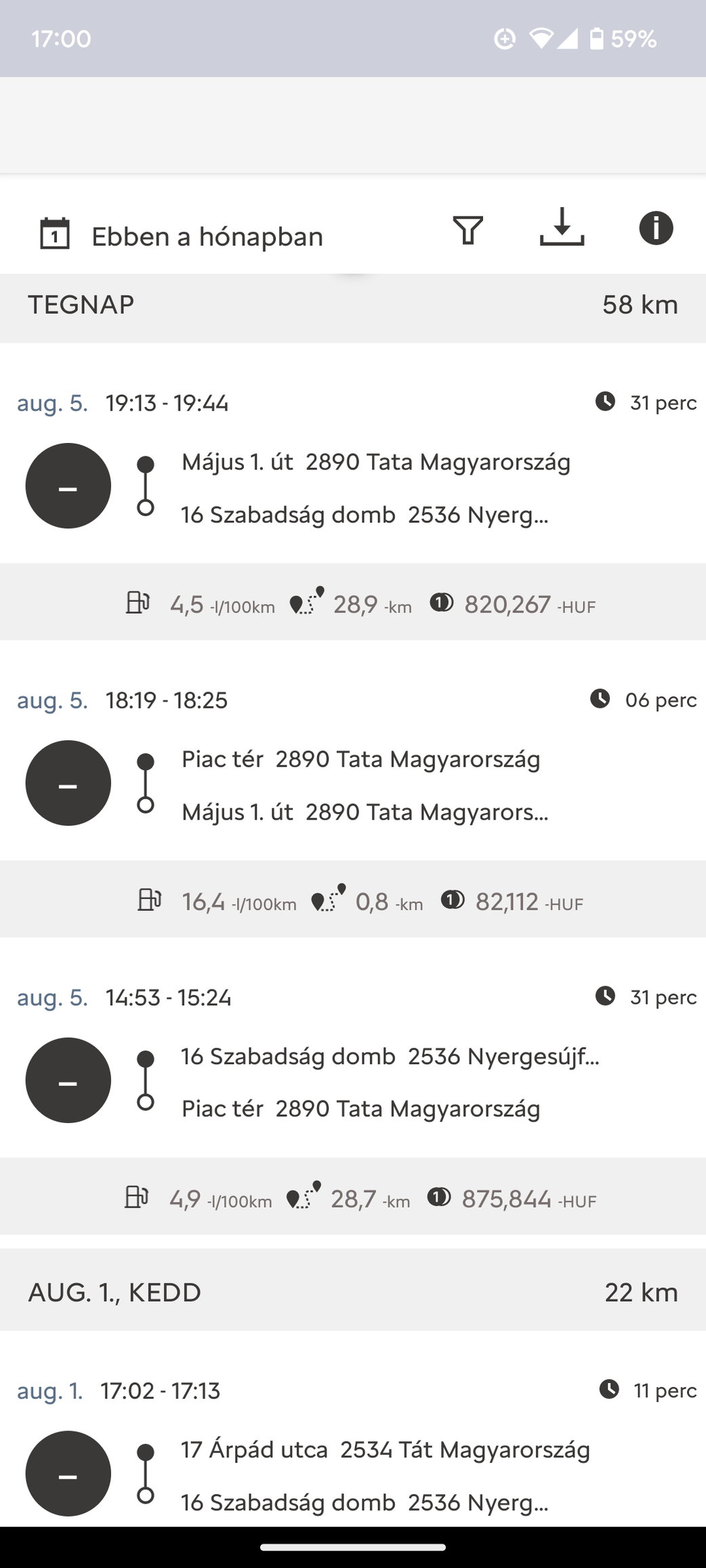
Task: Tap the category circle on the 14:53 trip
Action: click(68, 1081)
